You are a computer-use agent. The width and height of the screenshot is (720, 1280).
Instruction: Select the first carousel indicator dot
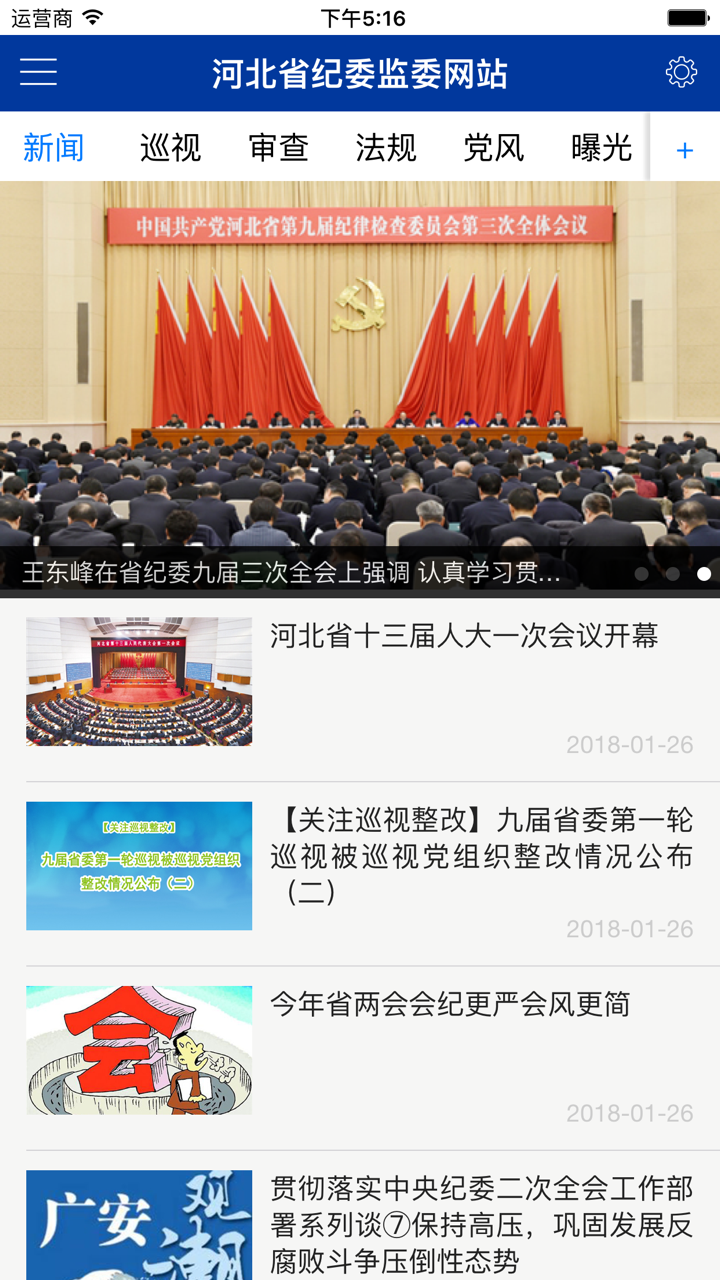(641, 572)
